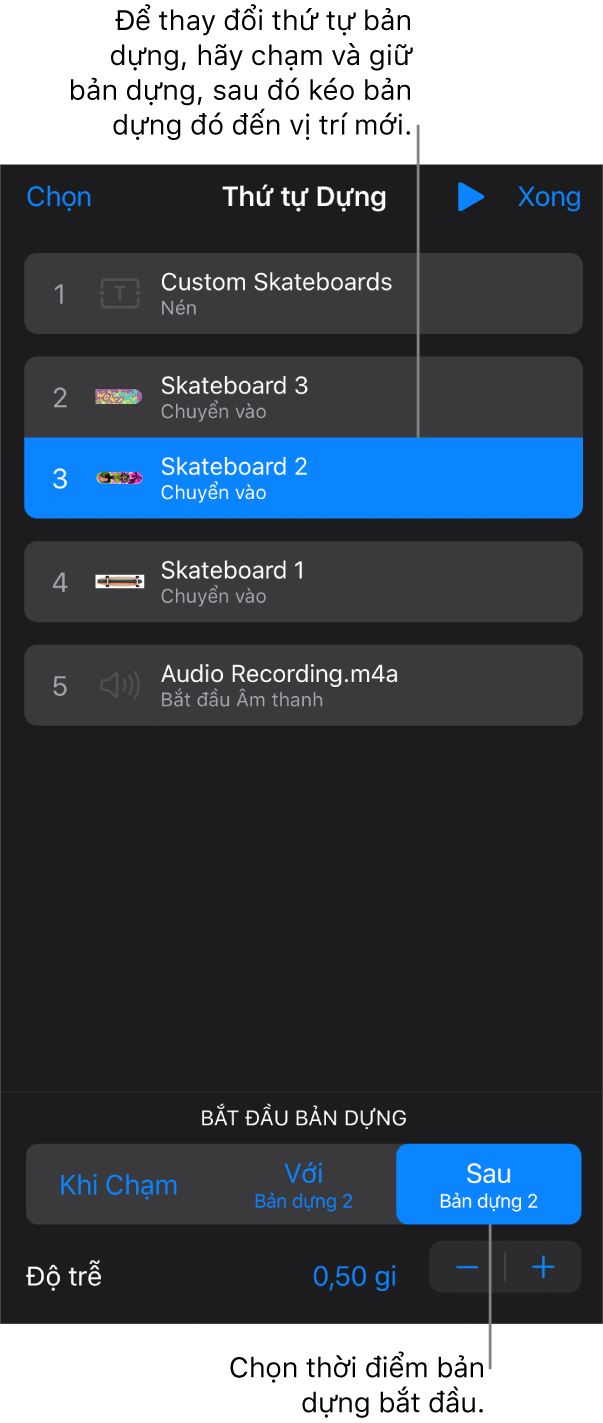
Task: Select the Custom Skateboards build
Action: pyautogui.click(x=303, y=293)
